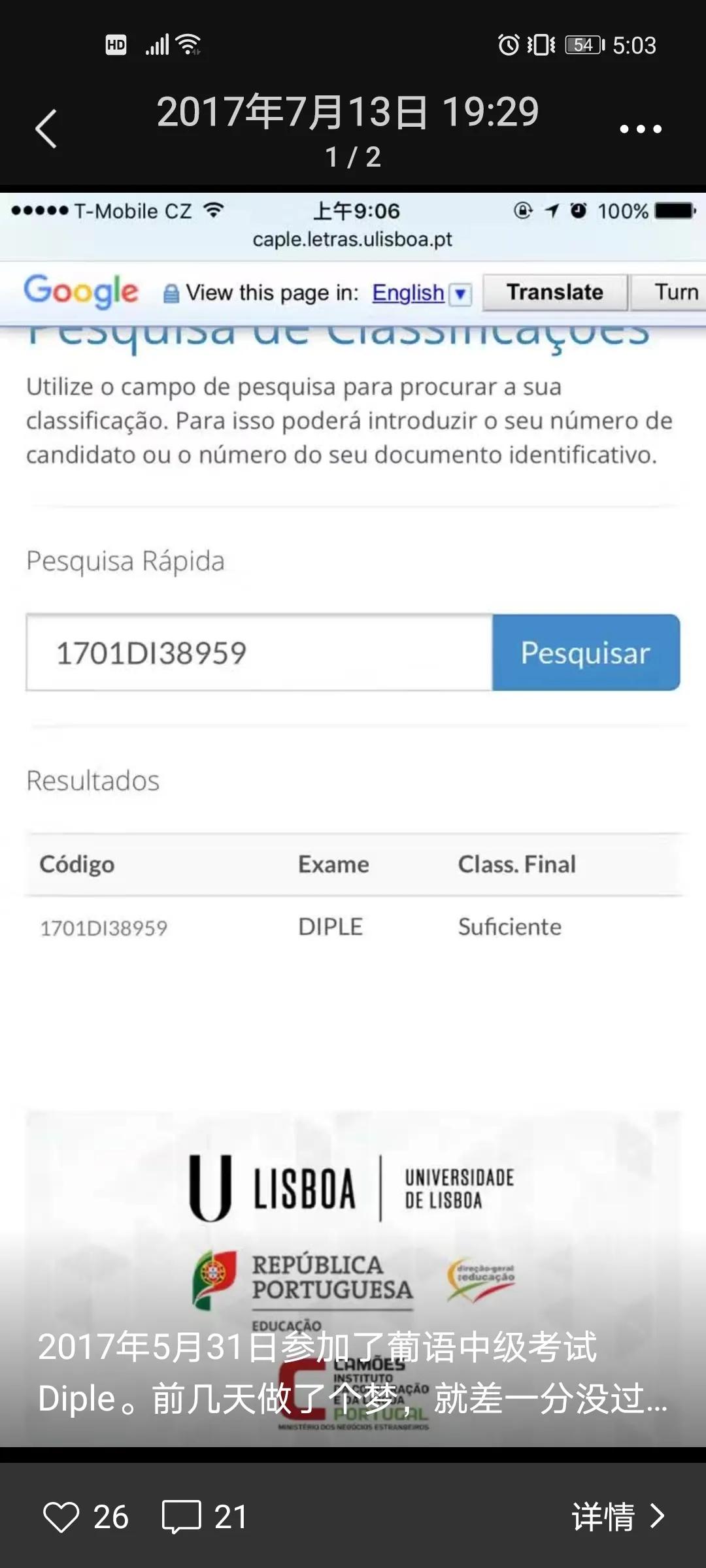Open the comments via the speech bubble icon
This screenshot has width=706, height=1568.
[182, 1516]
